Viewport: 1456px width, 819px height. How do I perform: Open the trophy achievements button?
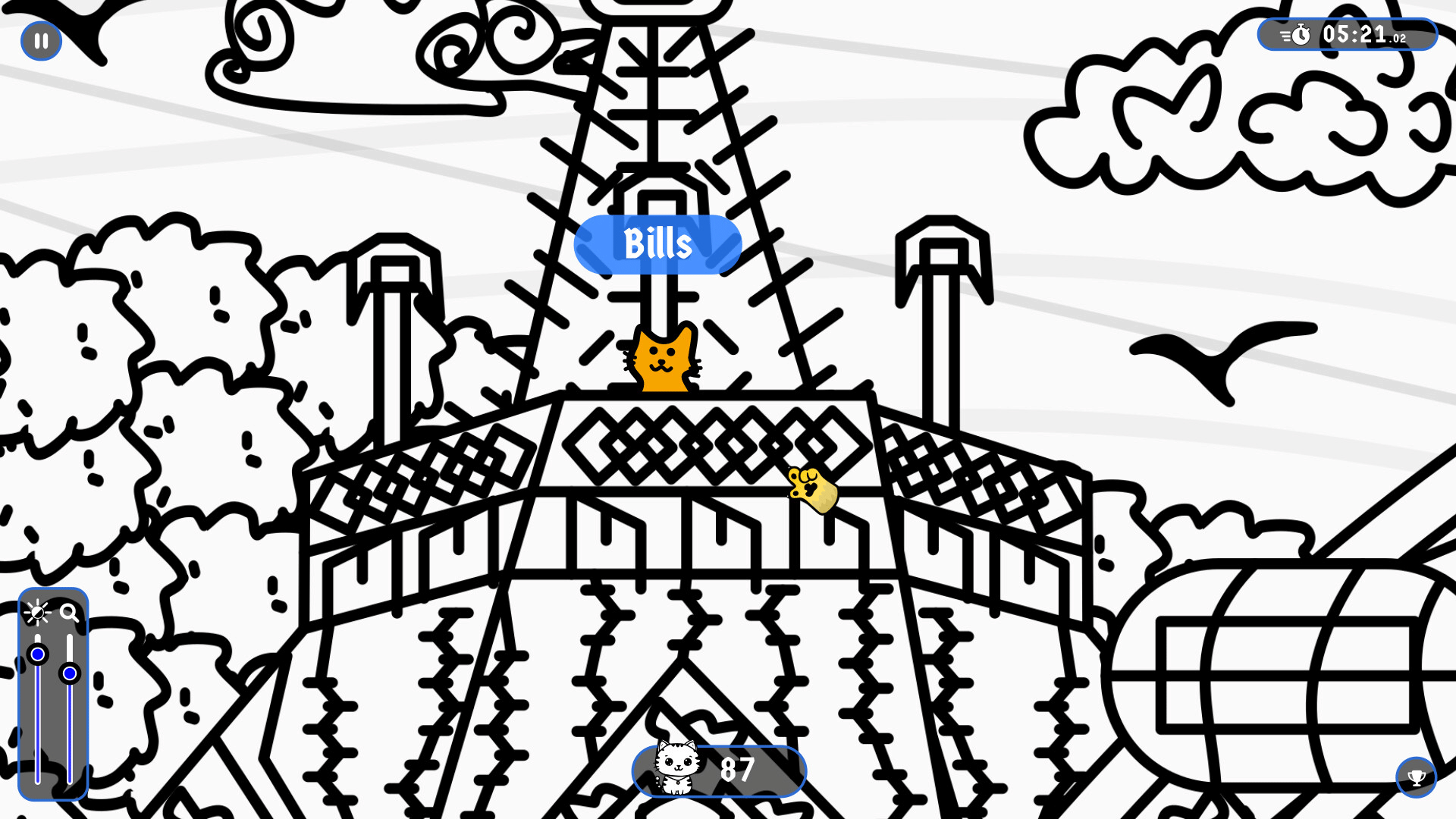[x=1416, y=777]
